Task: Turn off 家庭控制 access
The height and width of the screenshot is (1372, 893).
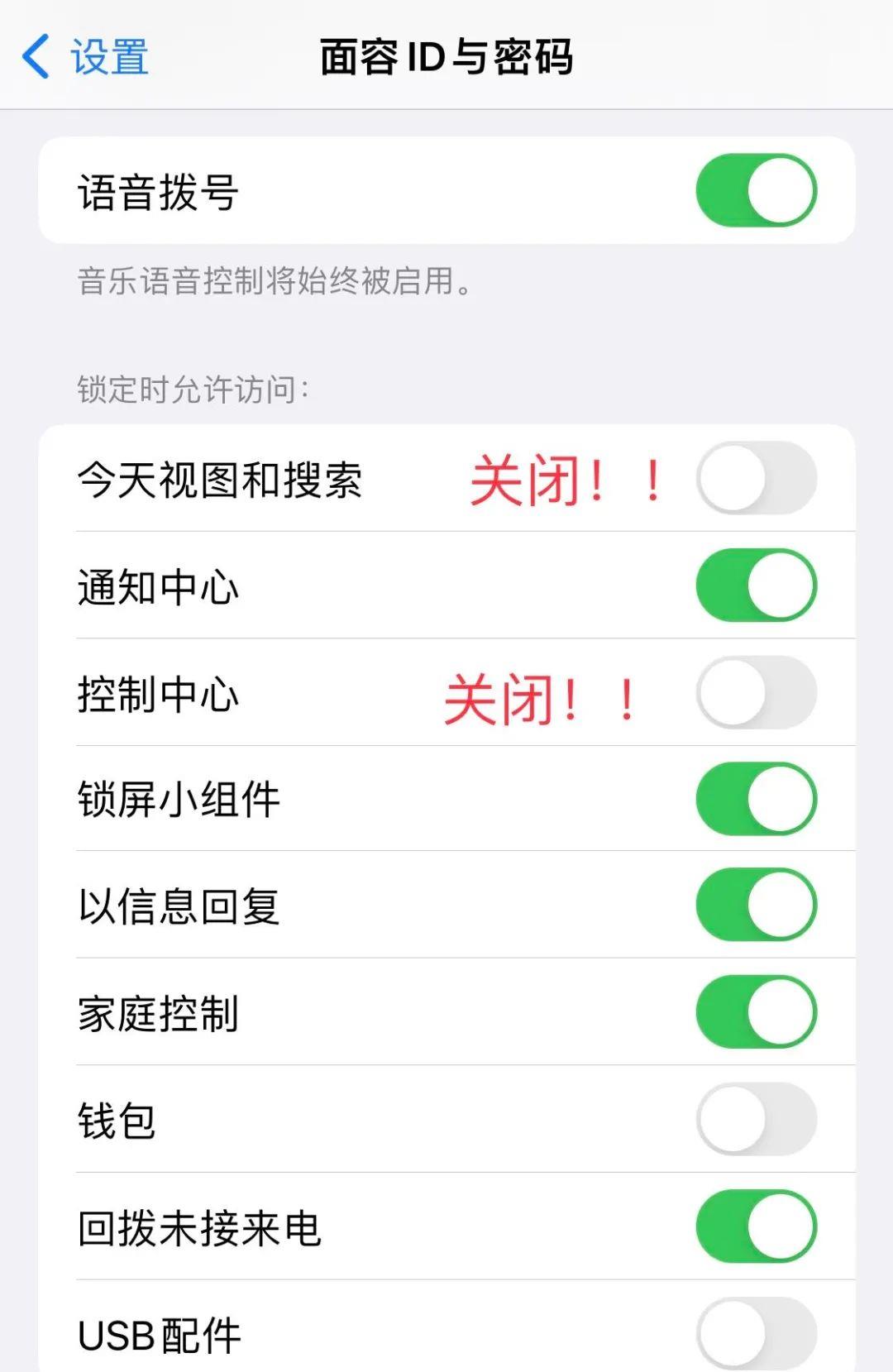Action: [757, 1011]
